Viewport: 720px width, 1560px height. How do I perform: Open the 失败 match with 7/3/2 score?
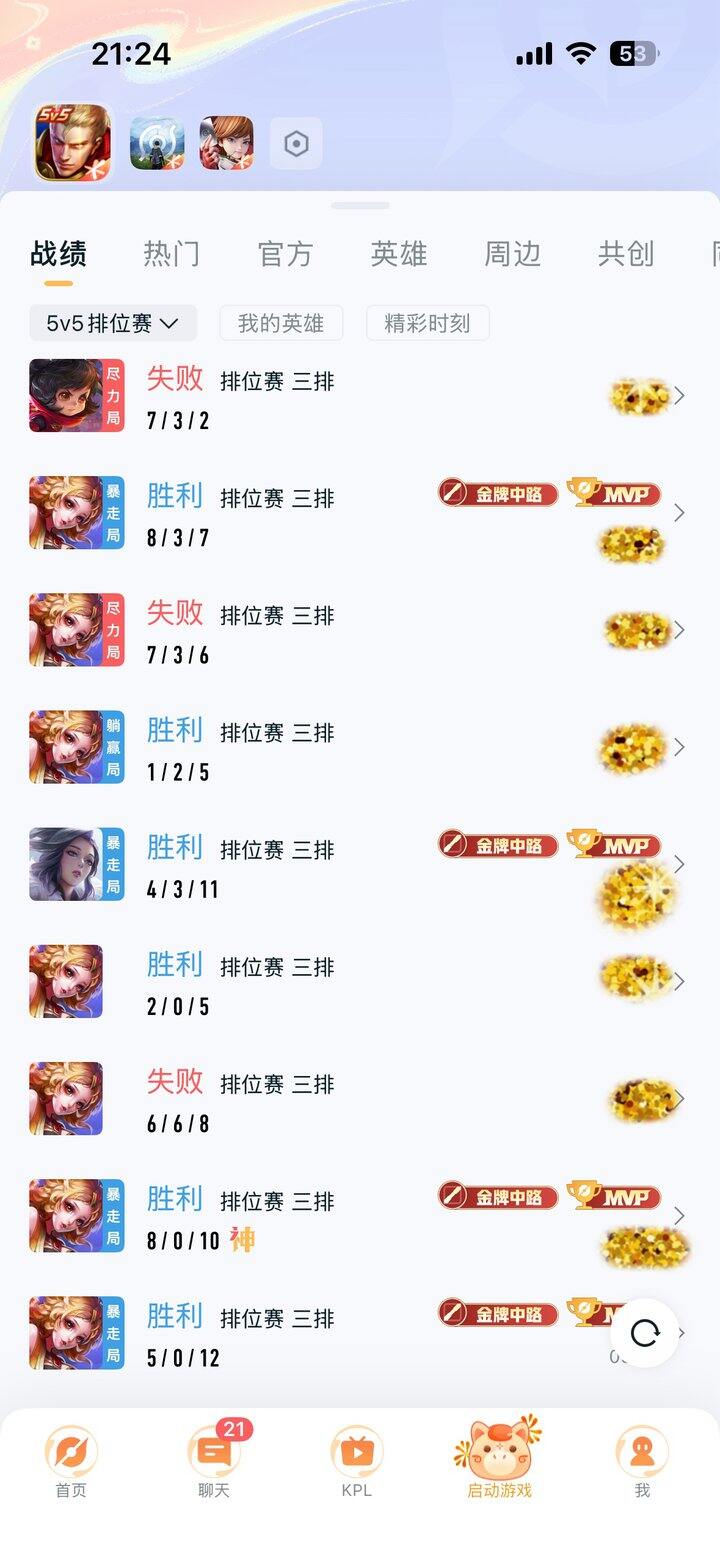[360, 396]
